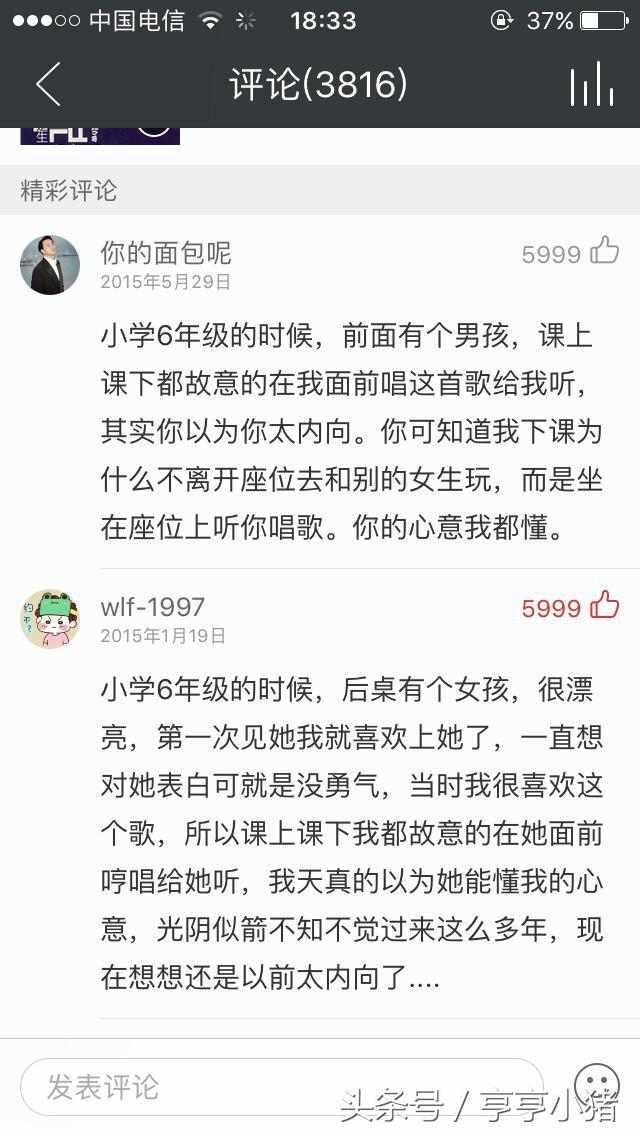Open 你的面包呢's profile avatar
640x1136 pixels.
[x=49, y=264]
